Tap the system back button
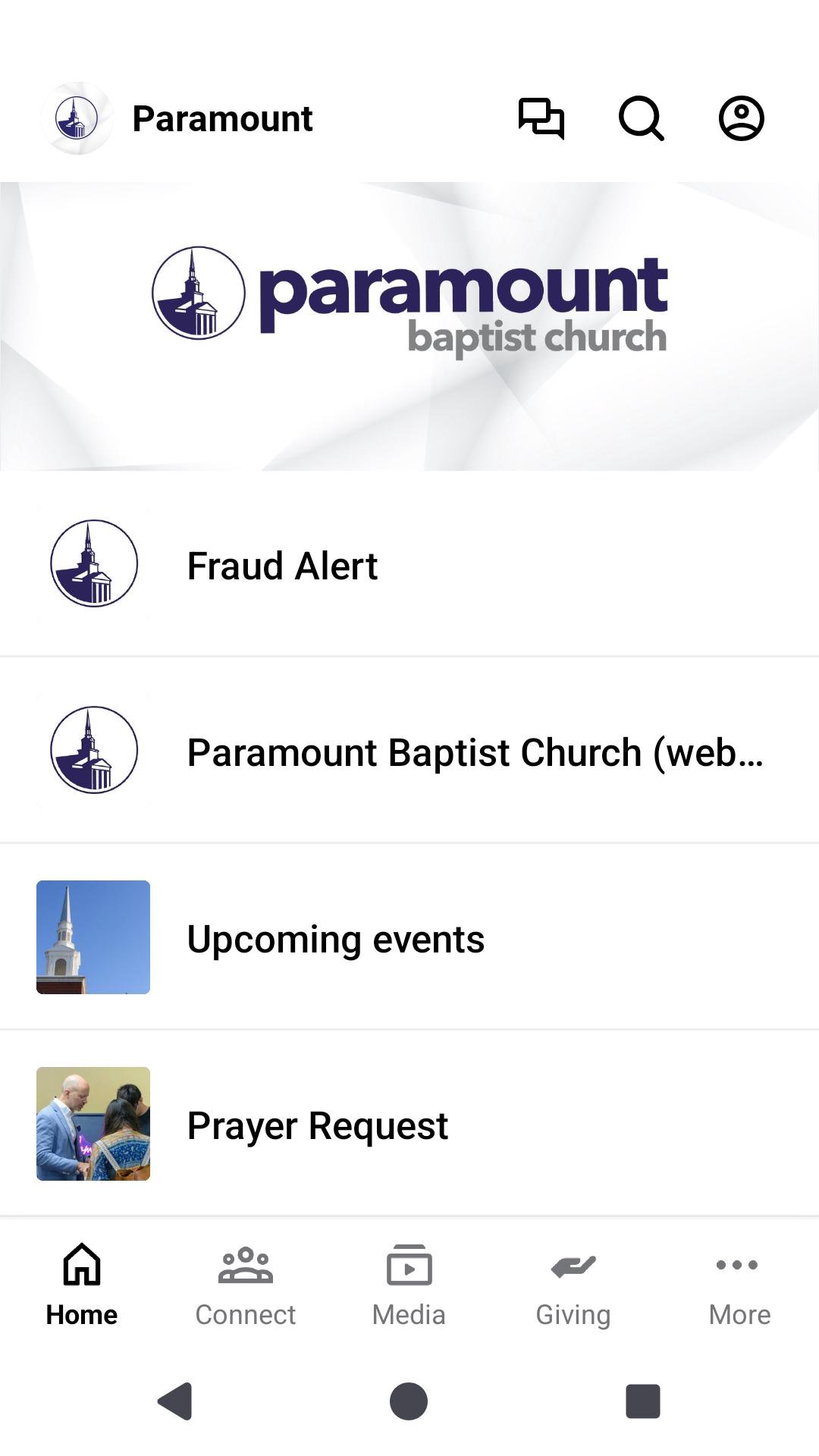The image size is (819, 1456). 175,1401
